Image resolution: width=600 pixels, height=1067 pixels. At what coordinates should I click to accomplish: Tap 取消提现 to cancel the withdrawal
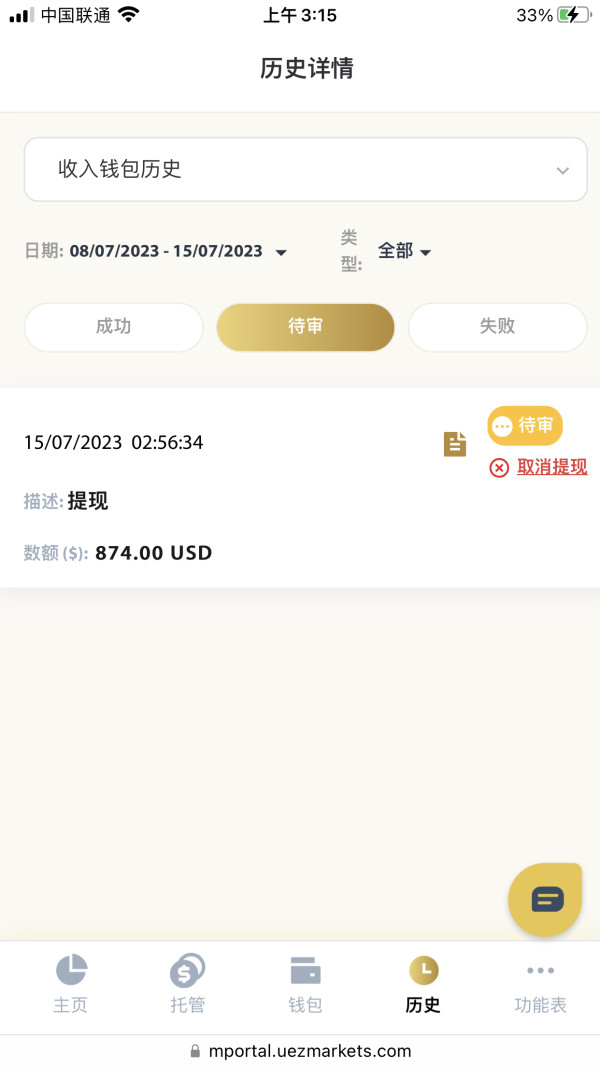coord(538,467)
